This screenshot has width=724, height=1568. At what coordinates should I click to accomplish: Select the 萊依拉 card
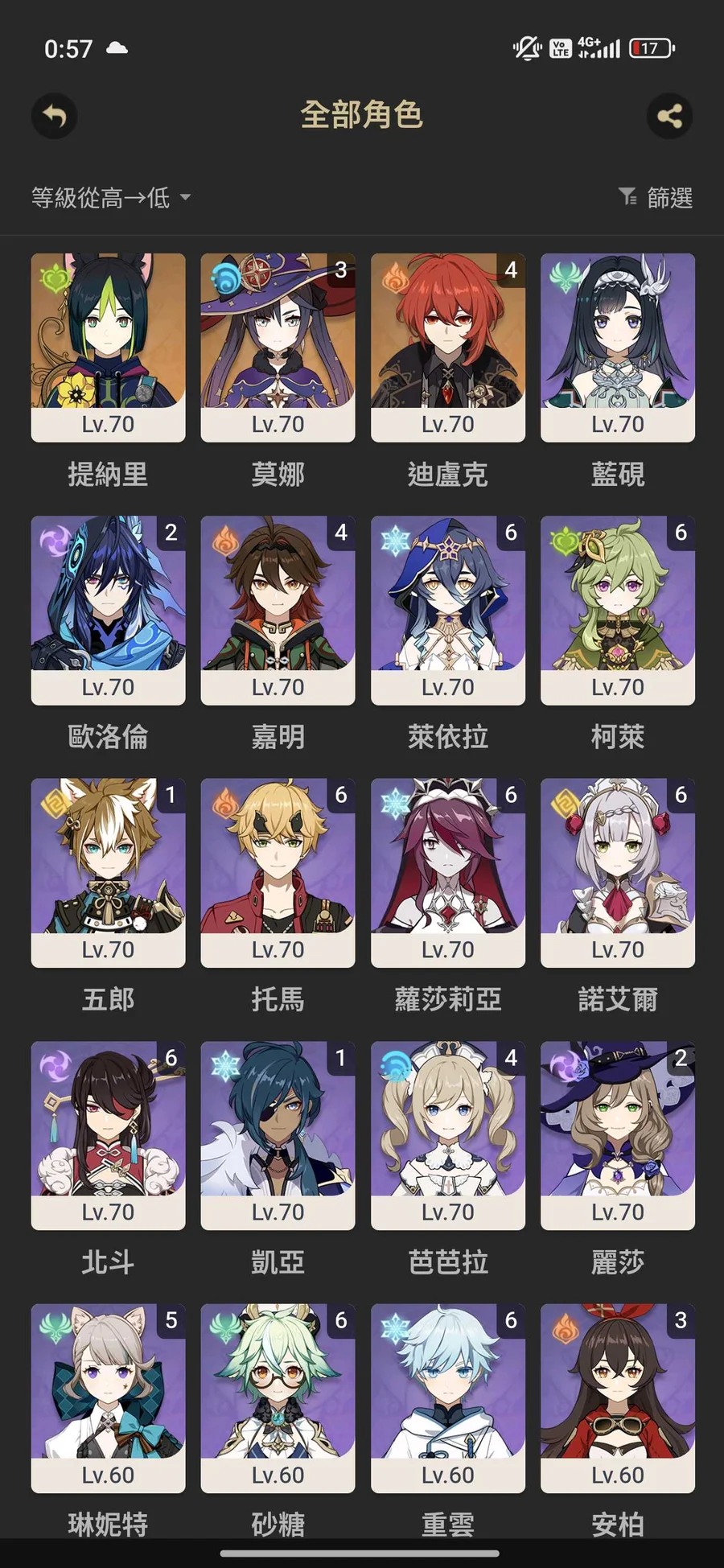(x=447, y=610)
